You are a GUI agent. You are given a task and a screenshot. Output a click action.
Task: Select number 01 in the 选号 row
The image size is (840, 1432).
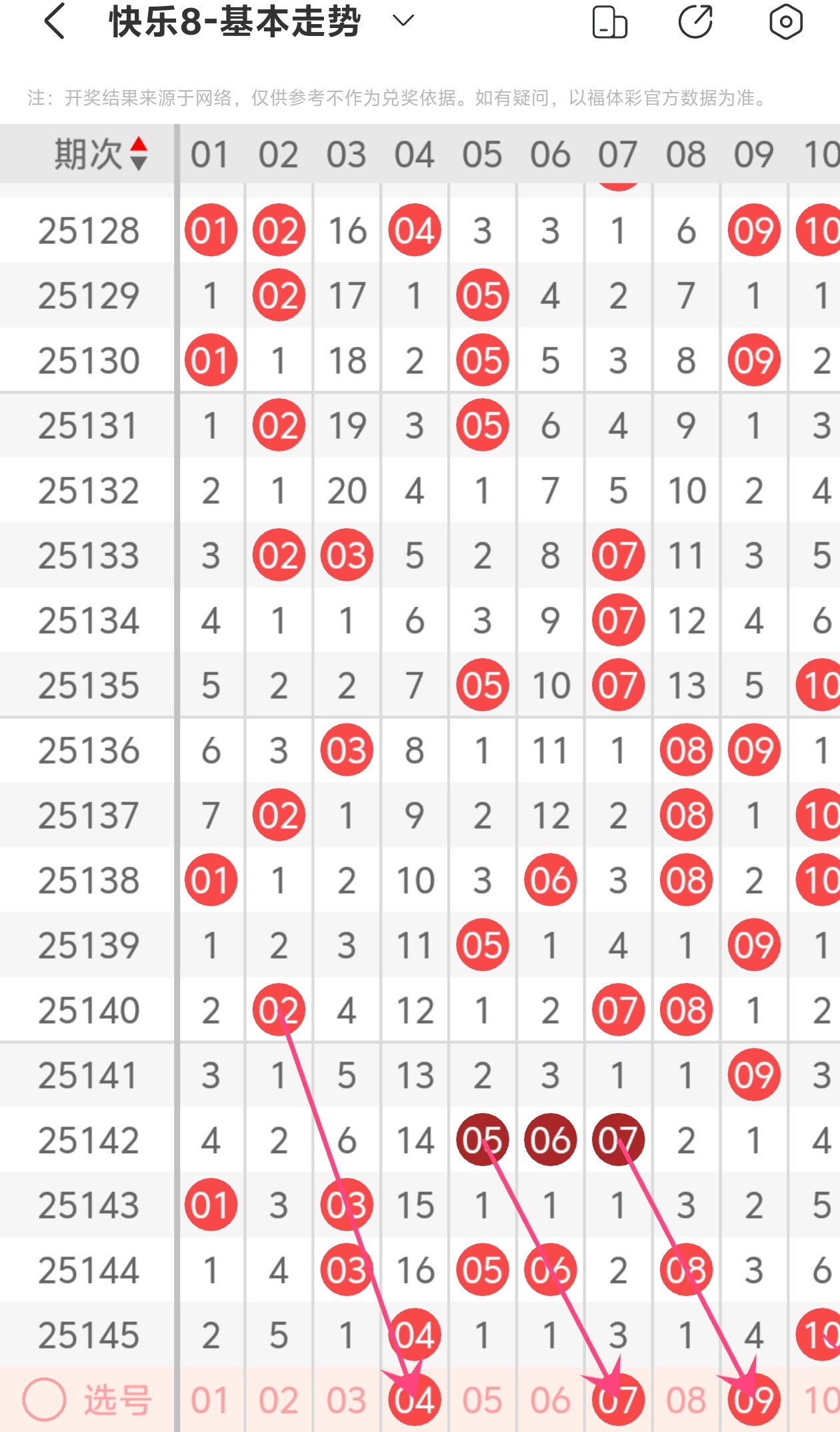point(211,1401)
